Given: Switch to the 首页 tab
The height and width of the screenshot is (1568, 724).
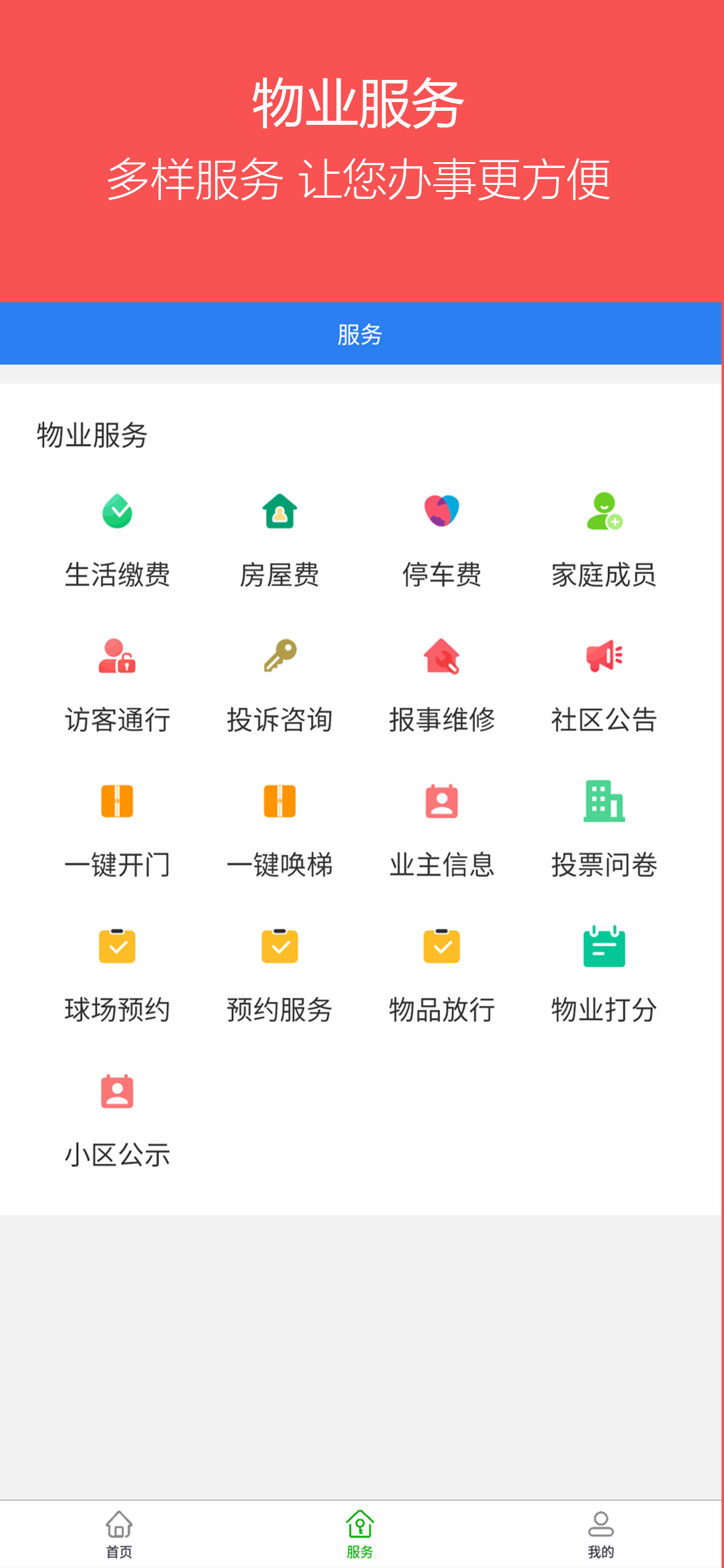Looking at the screenshot, I should pyautogui.click(x=120, y=1534).
